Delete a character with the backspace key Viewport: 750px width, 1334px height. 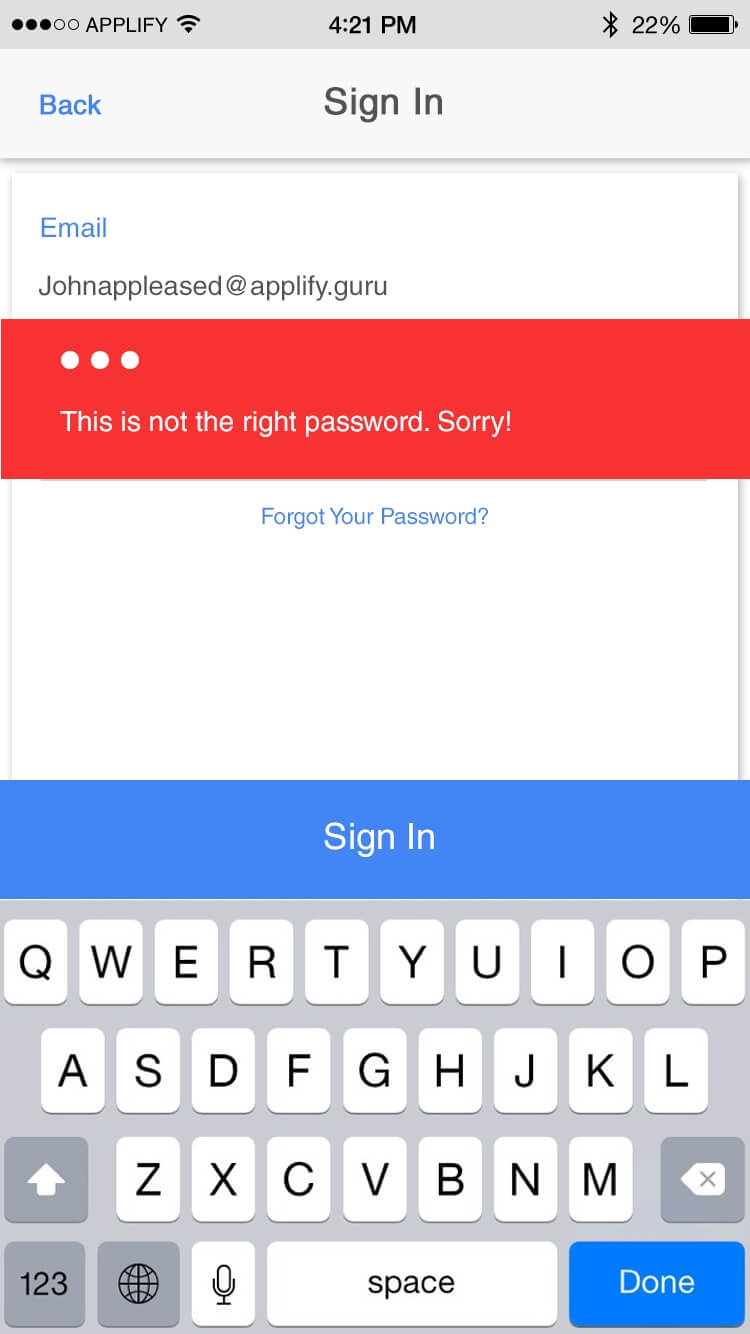click(x=702, y=1180)
